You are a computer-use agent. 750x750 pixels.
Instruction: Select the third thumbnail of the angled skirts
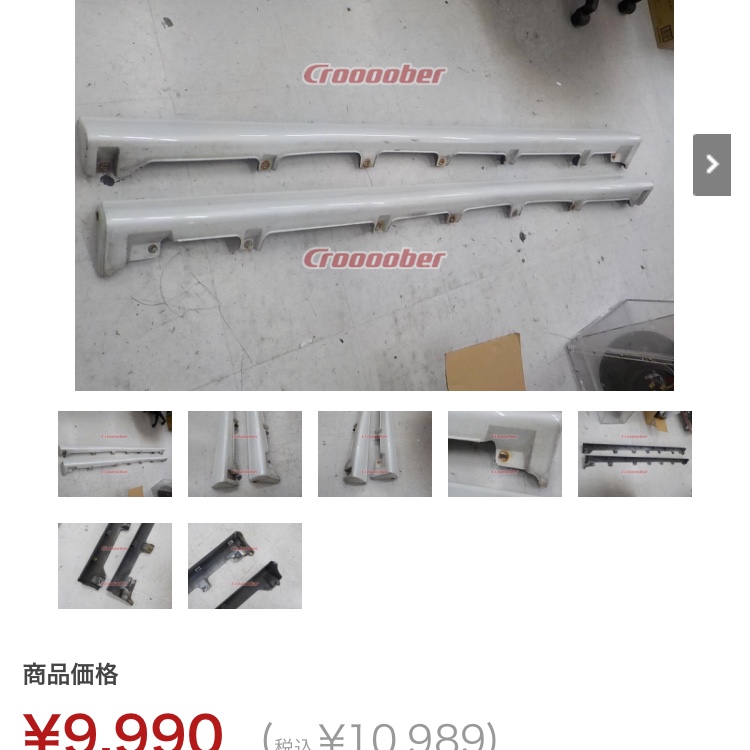click(375, 454)
